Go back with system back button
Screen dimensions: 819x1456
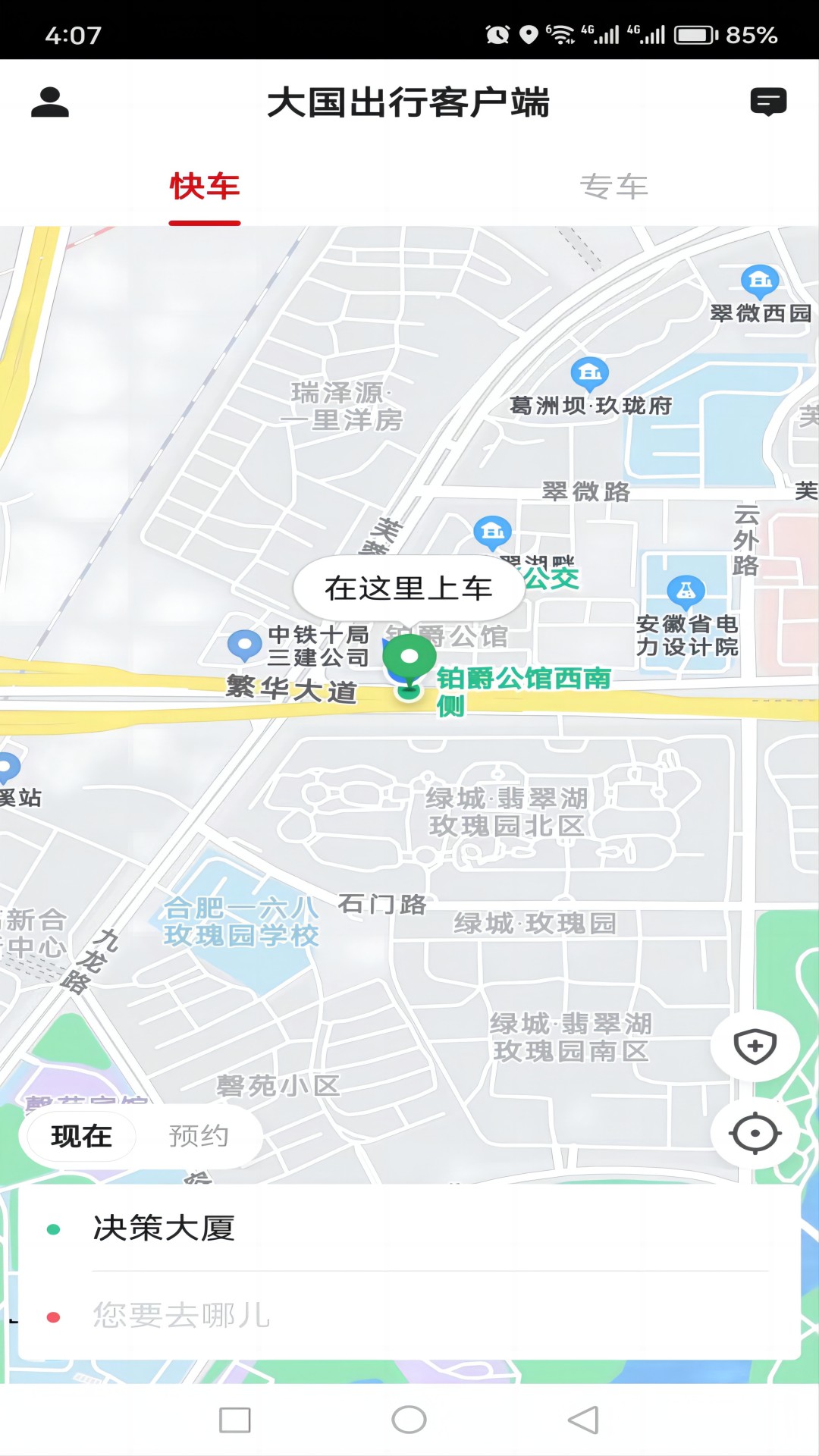coord(583,1420)
